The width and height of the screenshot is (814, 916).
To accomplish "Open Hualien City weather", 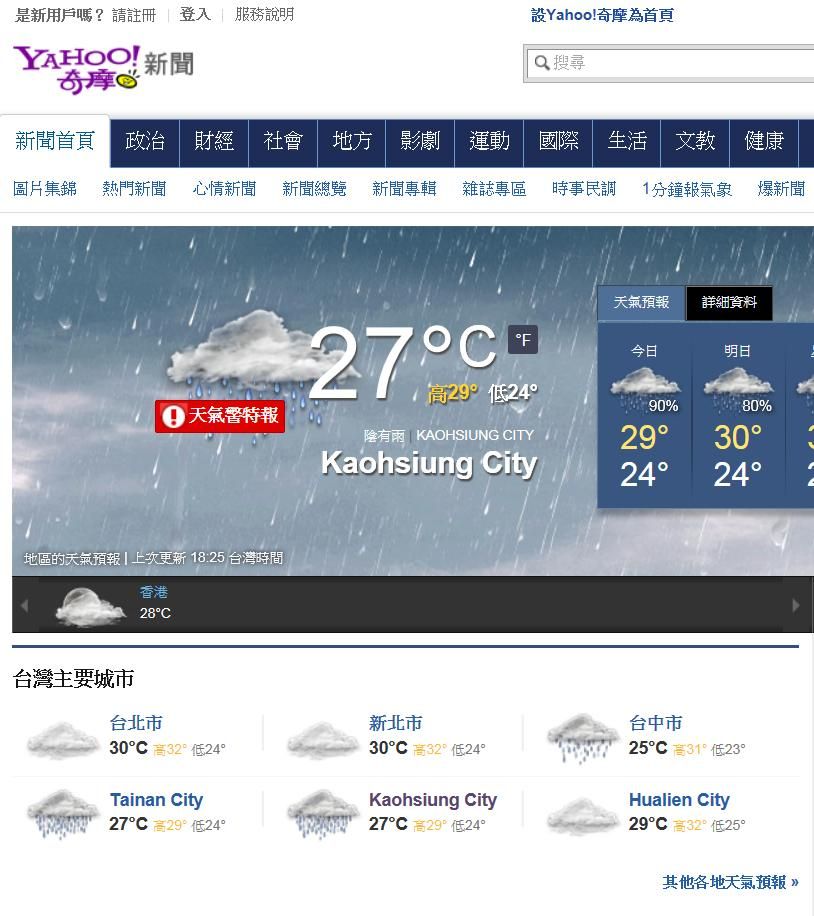I will click(679, 800).
